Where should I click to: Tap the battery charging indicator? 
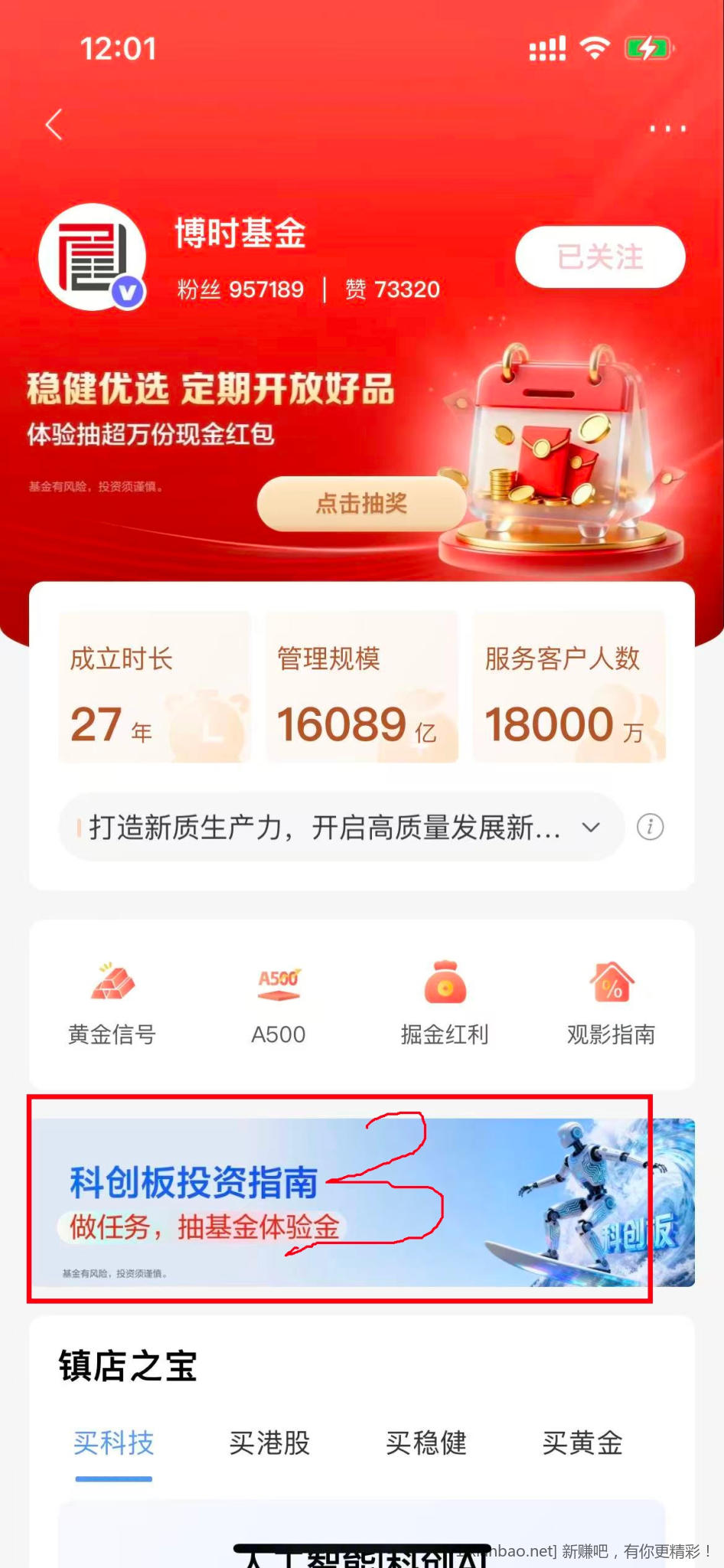[x=647, y=48]
